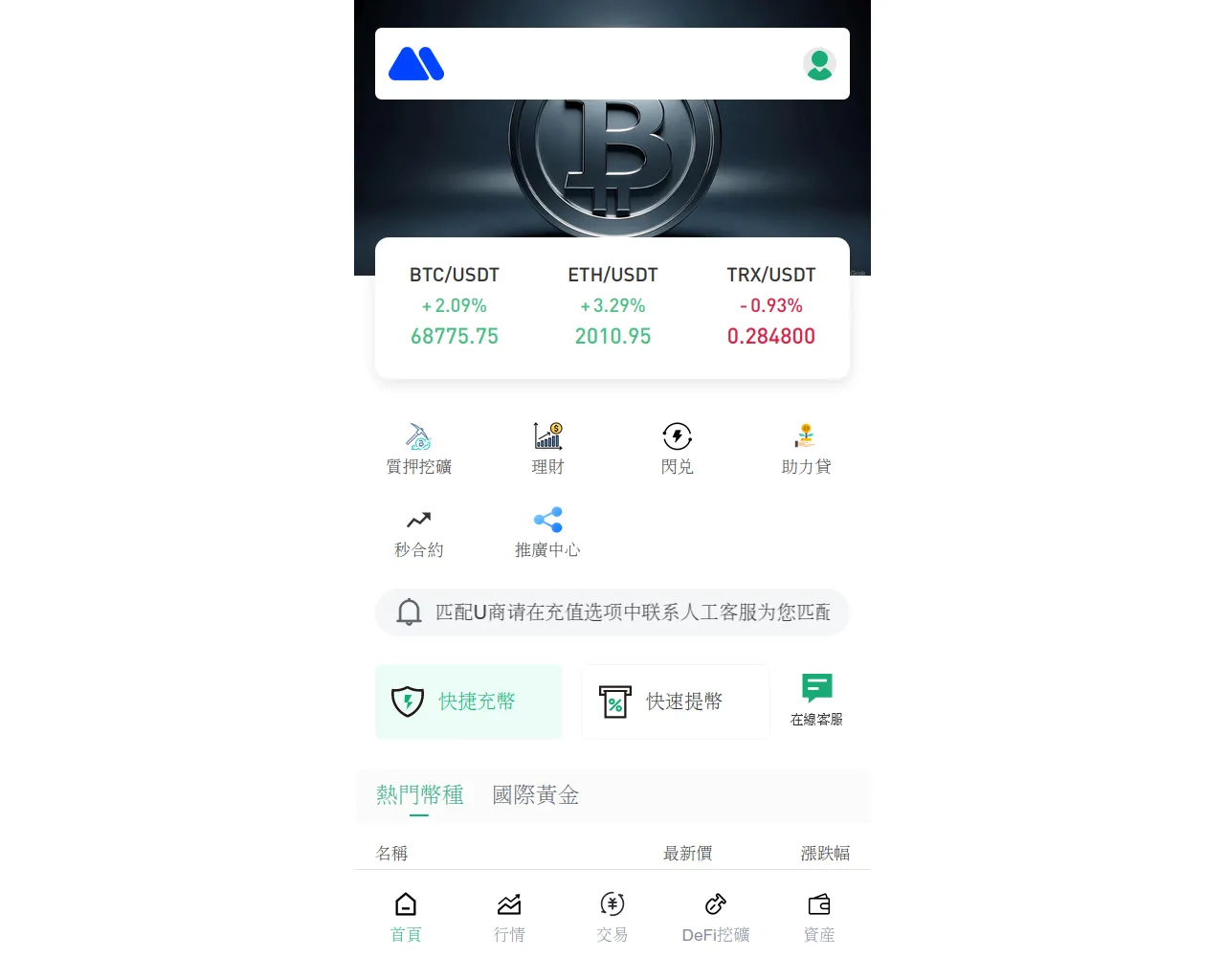Open 閃兌 flash exchange
This screenshot has height=980, width=1225.
(677, 448)
